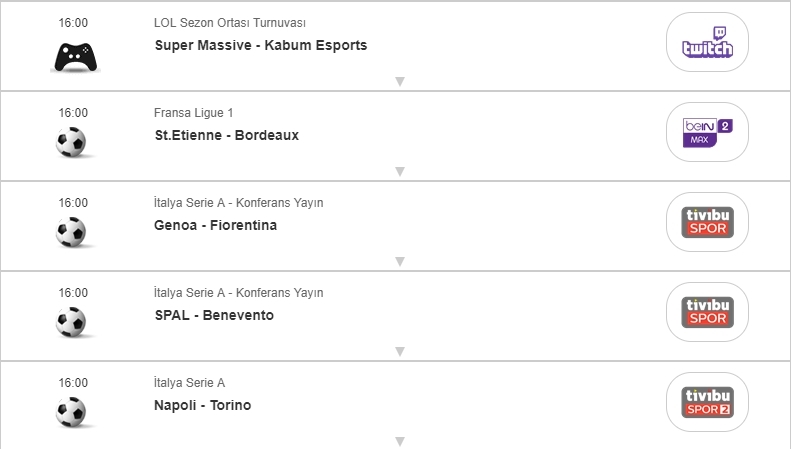Expand details arrow under Super Massive match
This screenshot has height=449, width=791.
coord(399,81)
